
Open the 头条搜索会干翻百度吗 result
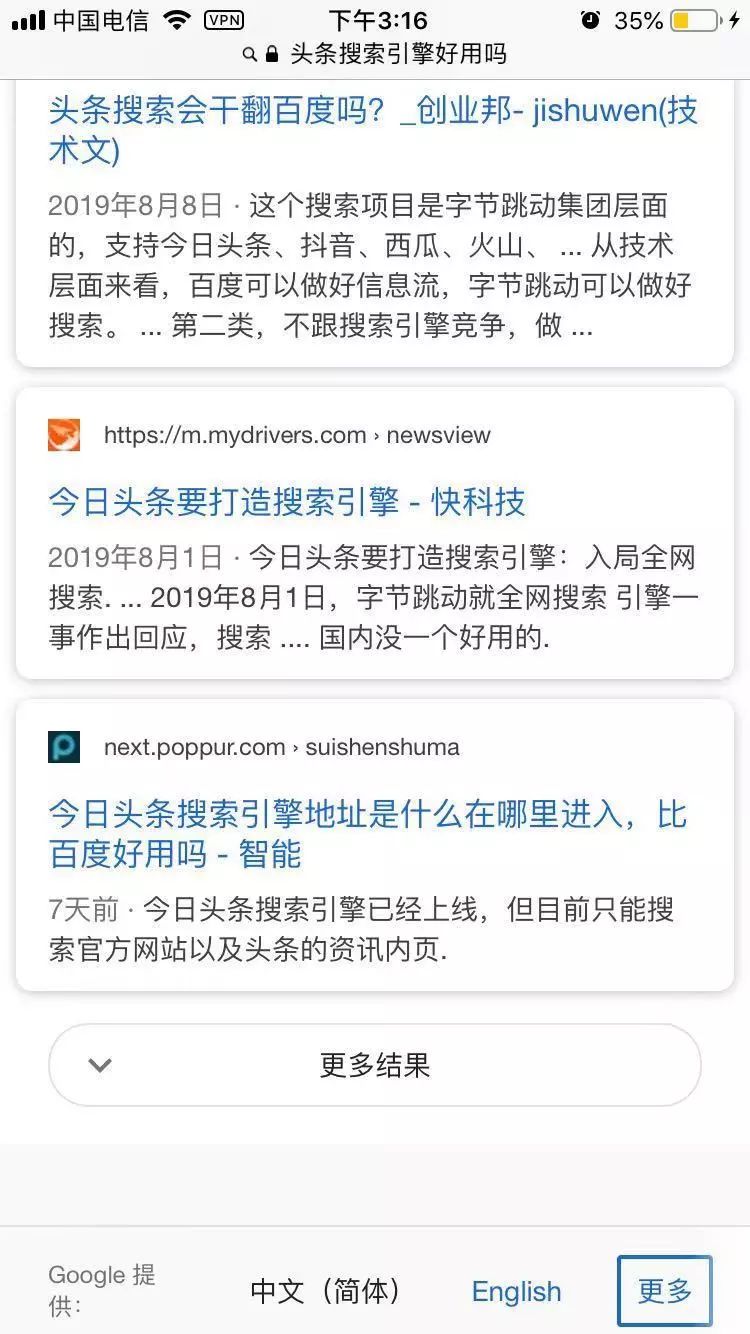pos(372,130)
